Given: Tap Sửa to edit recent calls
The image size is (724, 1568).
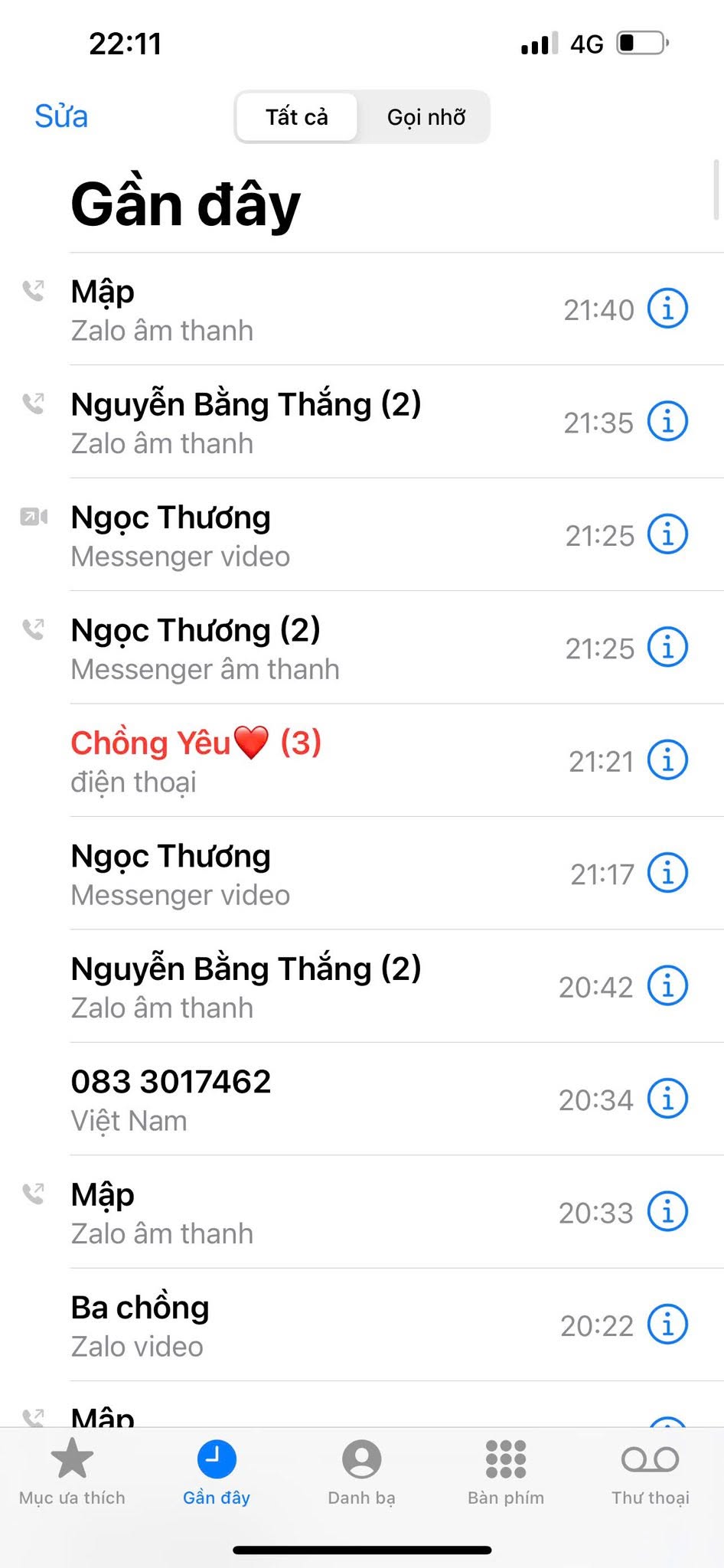Looking at the screenshot, I should [x=61, y=116].
